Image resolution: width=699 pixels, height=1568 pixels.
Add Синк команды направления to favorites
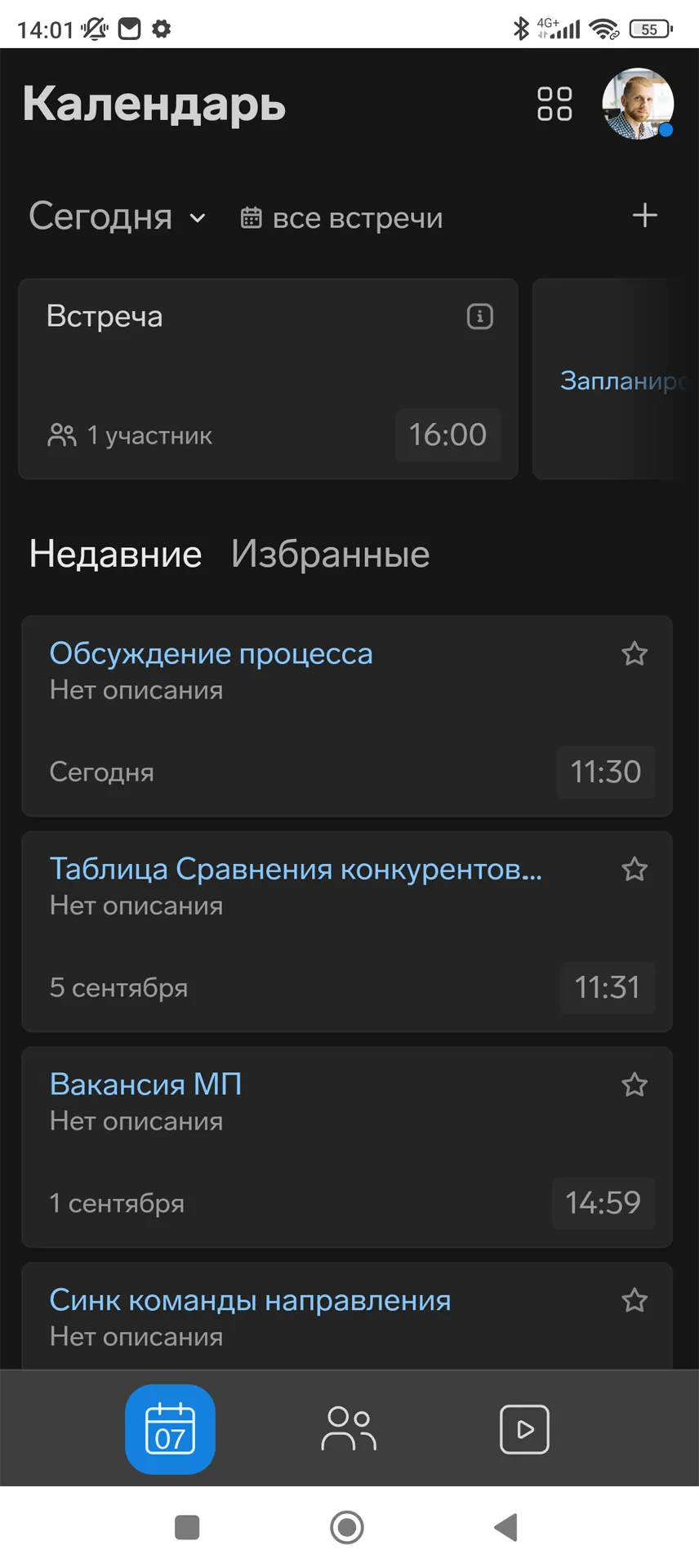(634, 1300)
